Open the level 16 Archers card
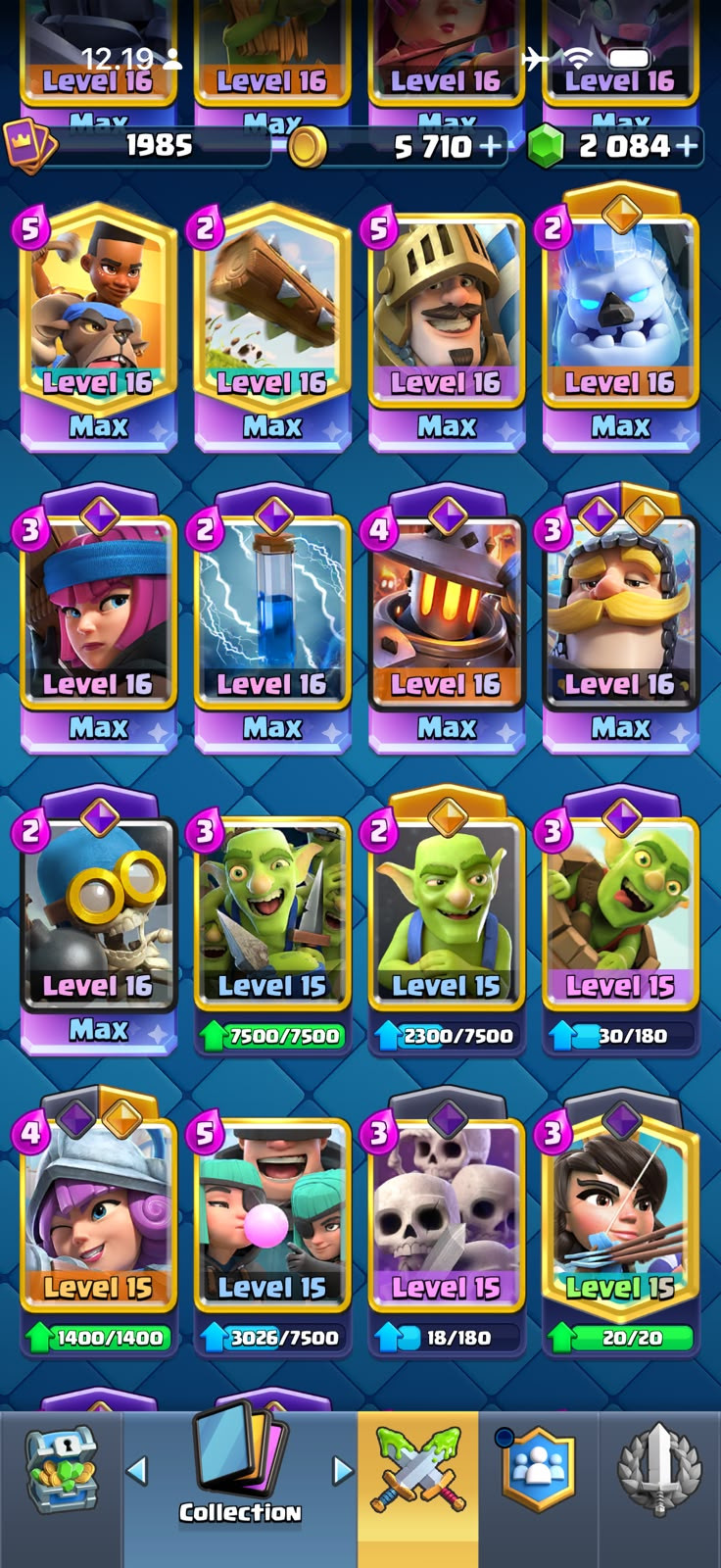 (x=98, y=623)
